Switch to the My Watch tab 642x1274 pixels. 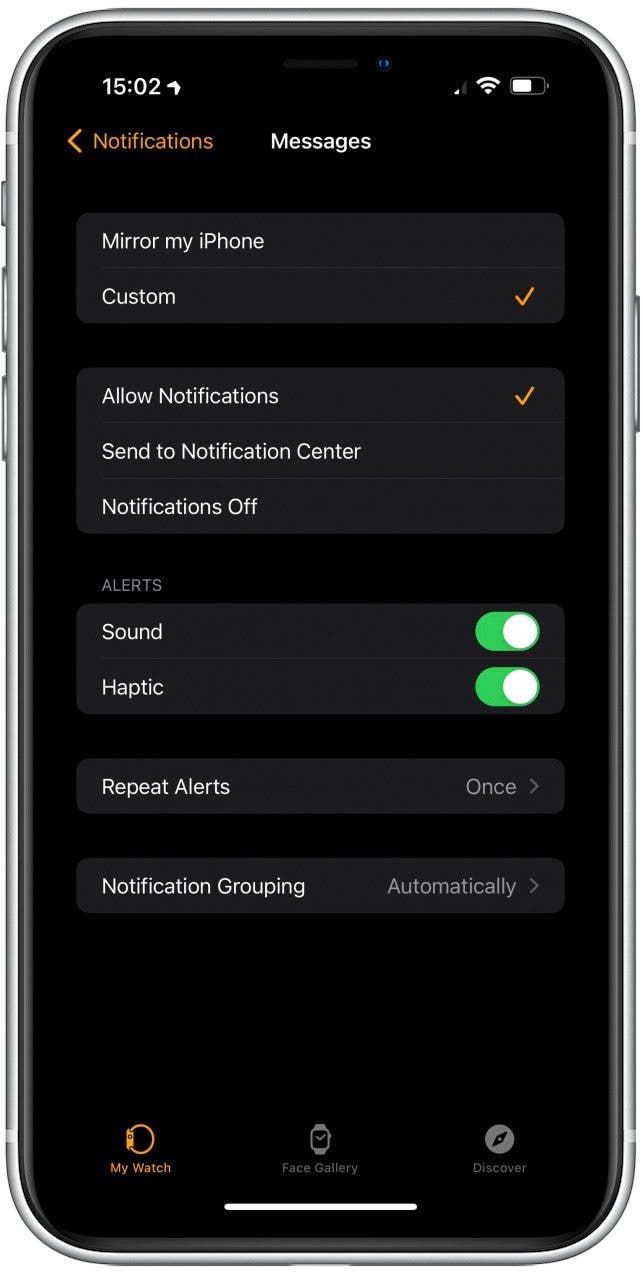140,1148
